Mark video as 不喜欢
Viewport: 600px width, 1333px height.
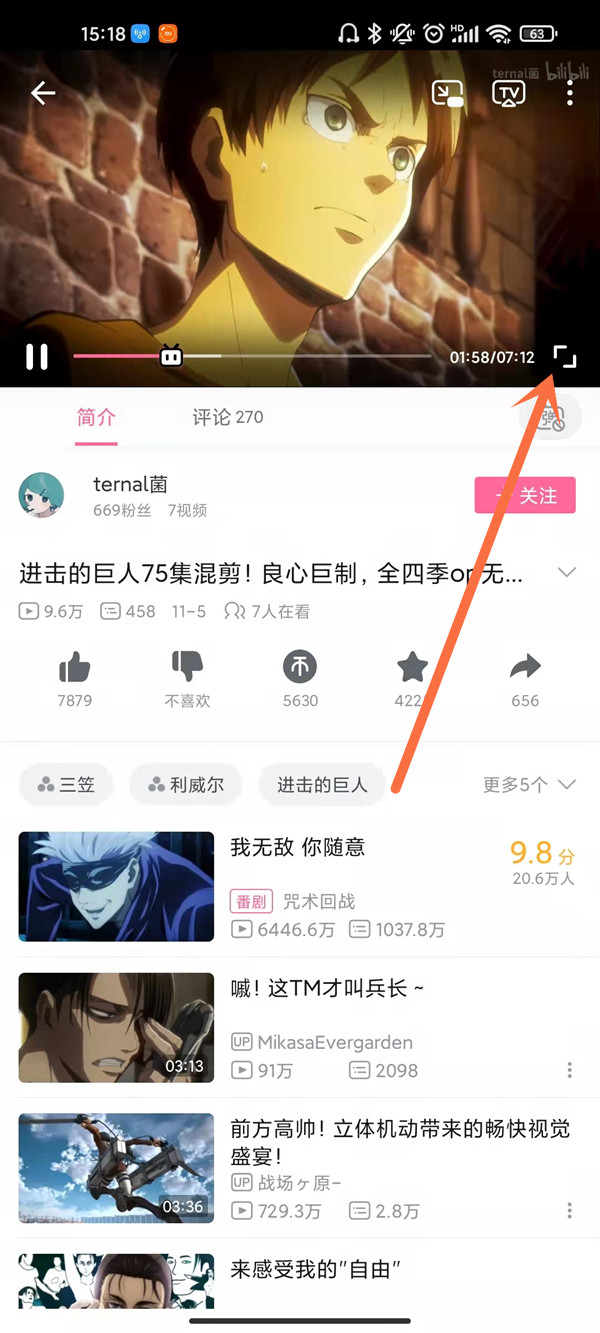187,667
